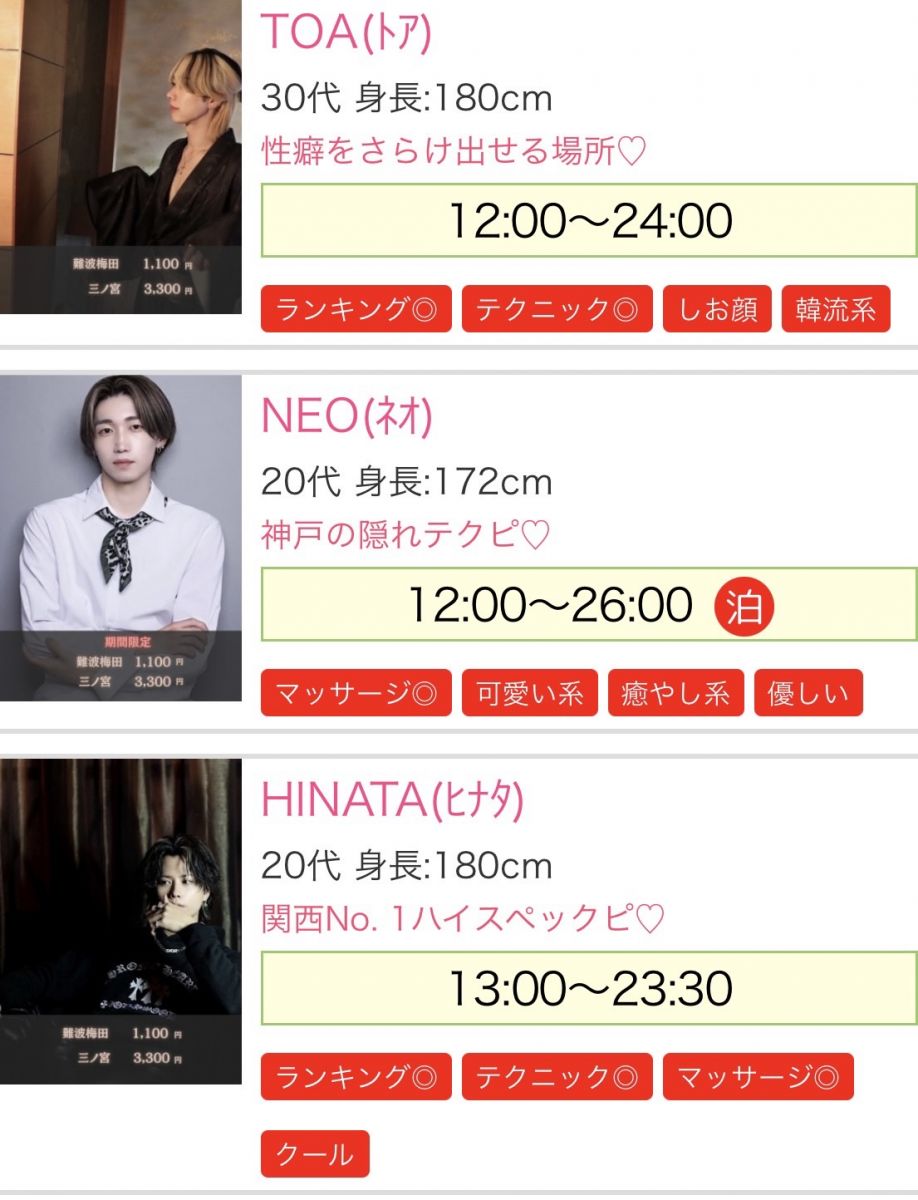Open the HINATA(ヒナタ) name link

pos(392,800)
